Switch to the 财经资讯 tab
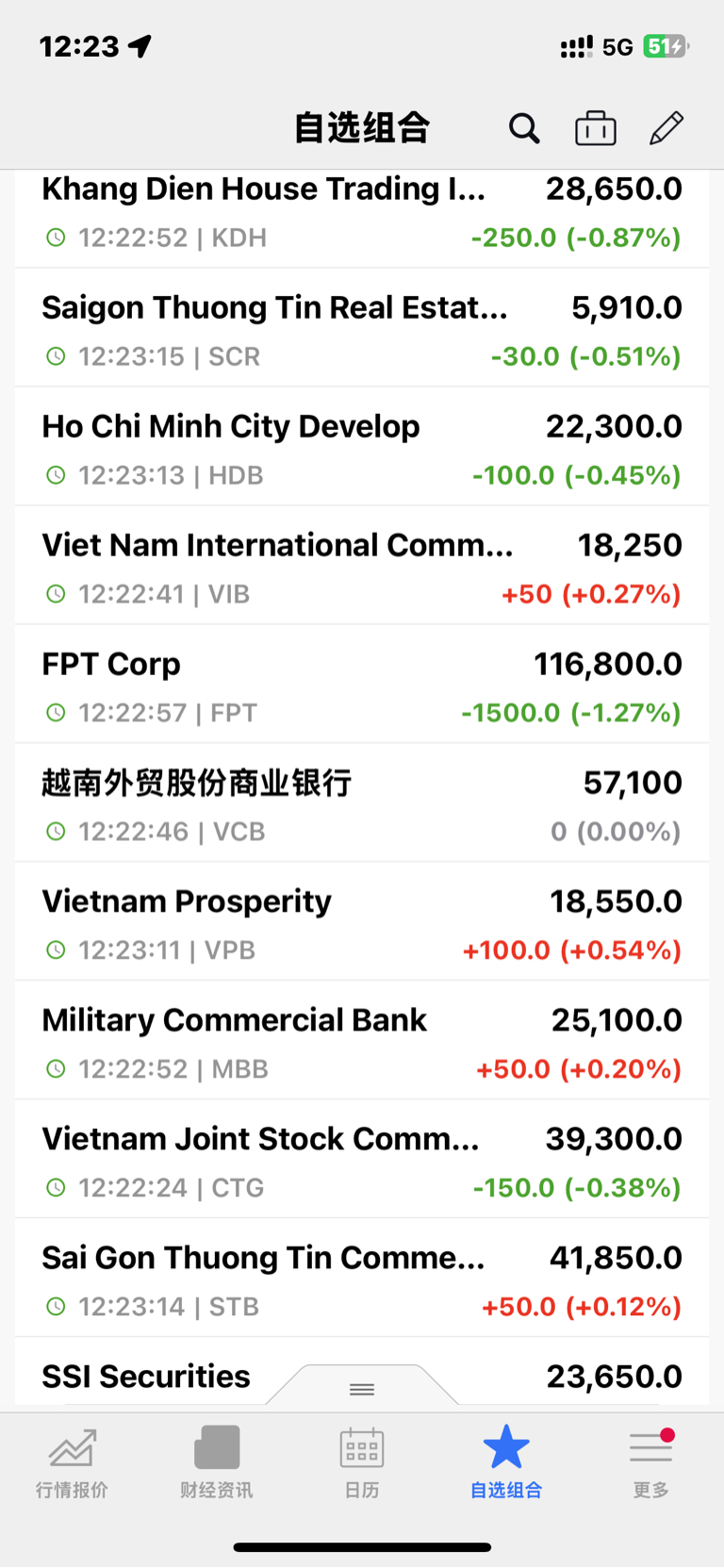This screenshot has width=724, height=1568. click(x=217, y=1463)
